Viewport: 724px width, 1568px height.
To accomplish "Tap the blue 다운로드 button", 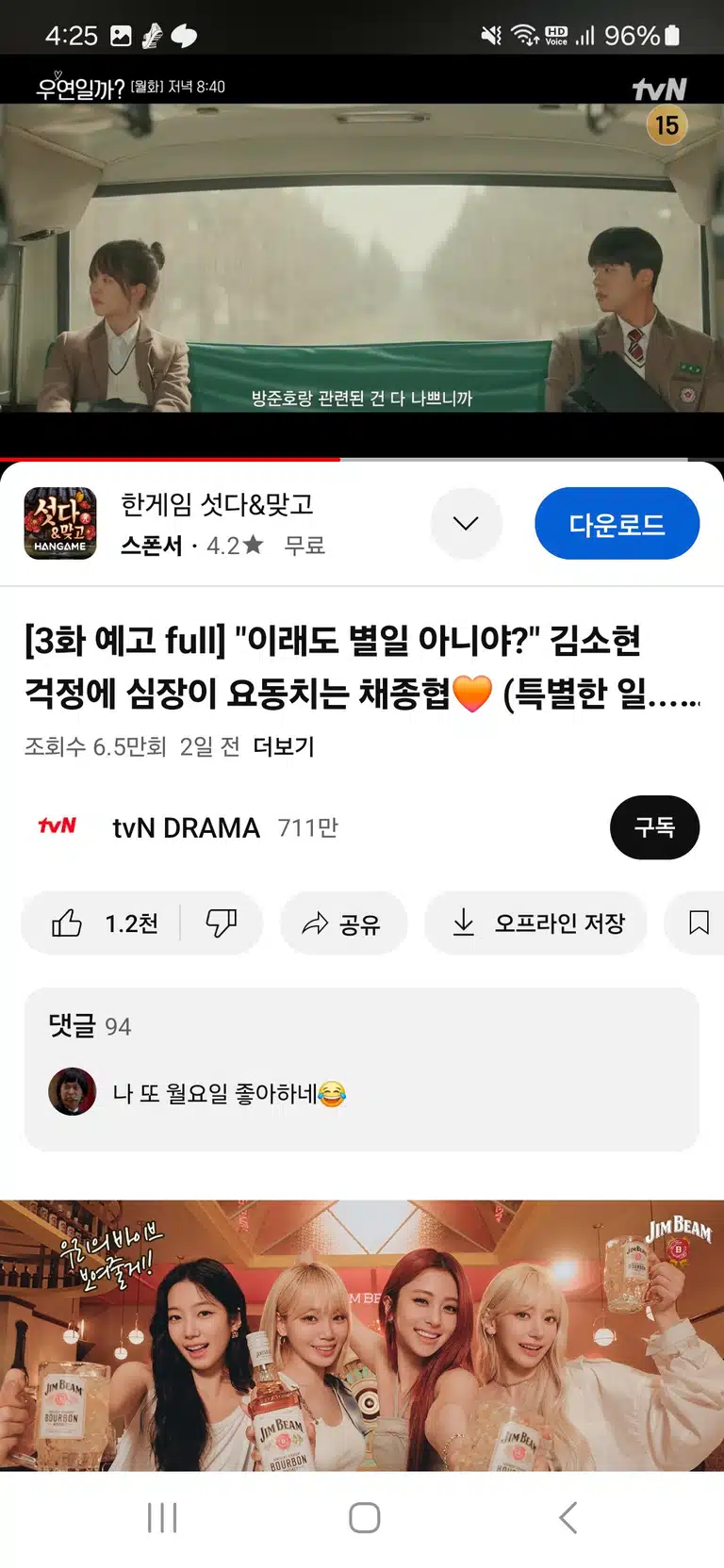I will [x=617, y=523].
